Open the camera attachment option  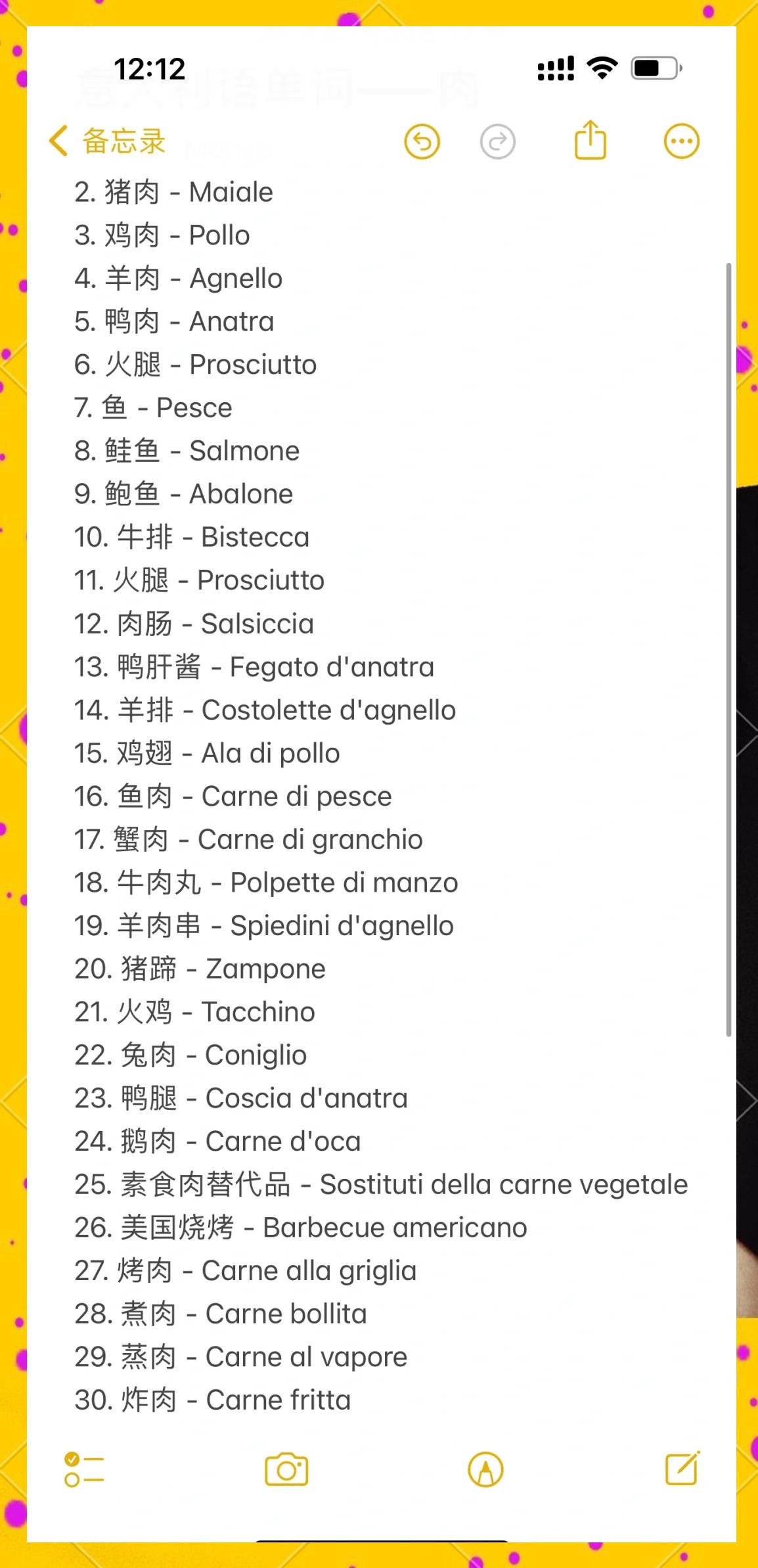coord(286,1469)
